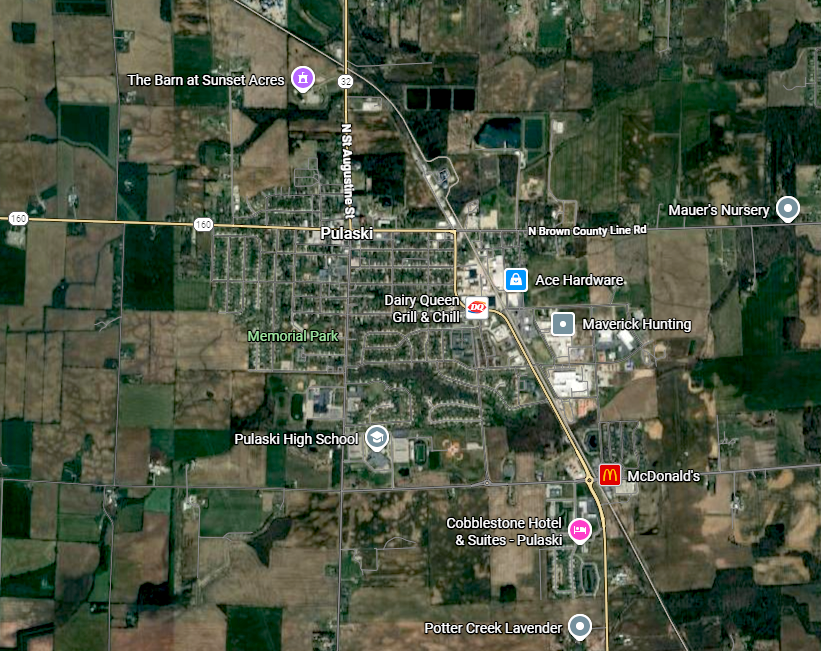Select the Mauer's Nursery map marker
This screenshot has width=821, height=651.
(x=788, y=208)
